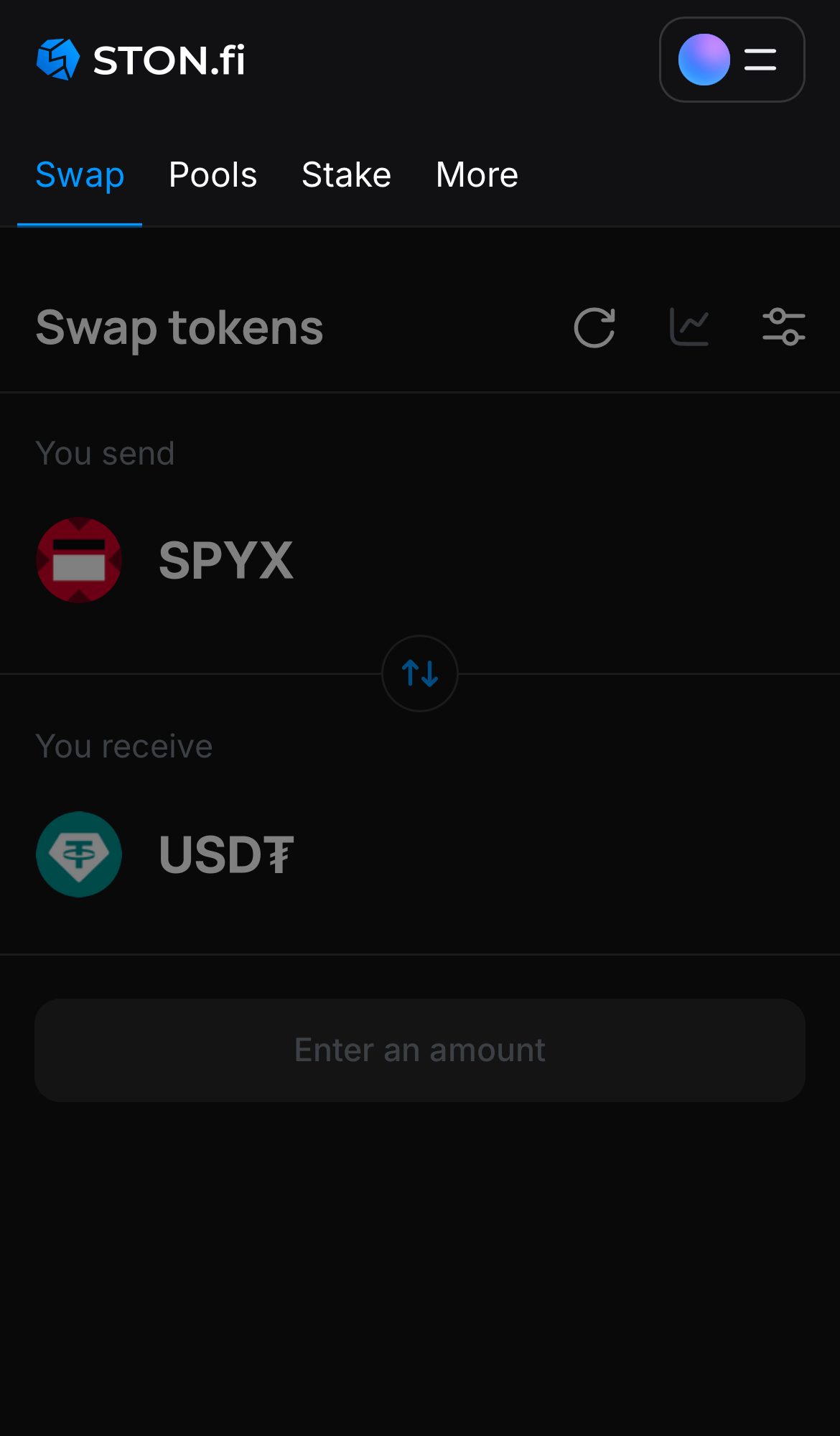This screenshot has height=1436, width=840.
Task: Click the wallet avatar circle icon
Action: click(x=704, y=60)
